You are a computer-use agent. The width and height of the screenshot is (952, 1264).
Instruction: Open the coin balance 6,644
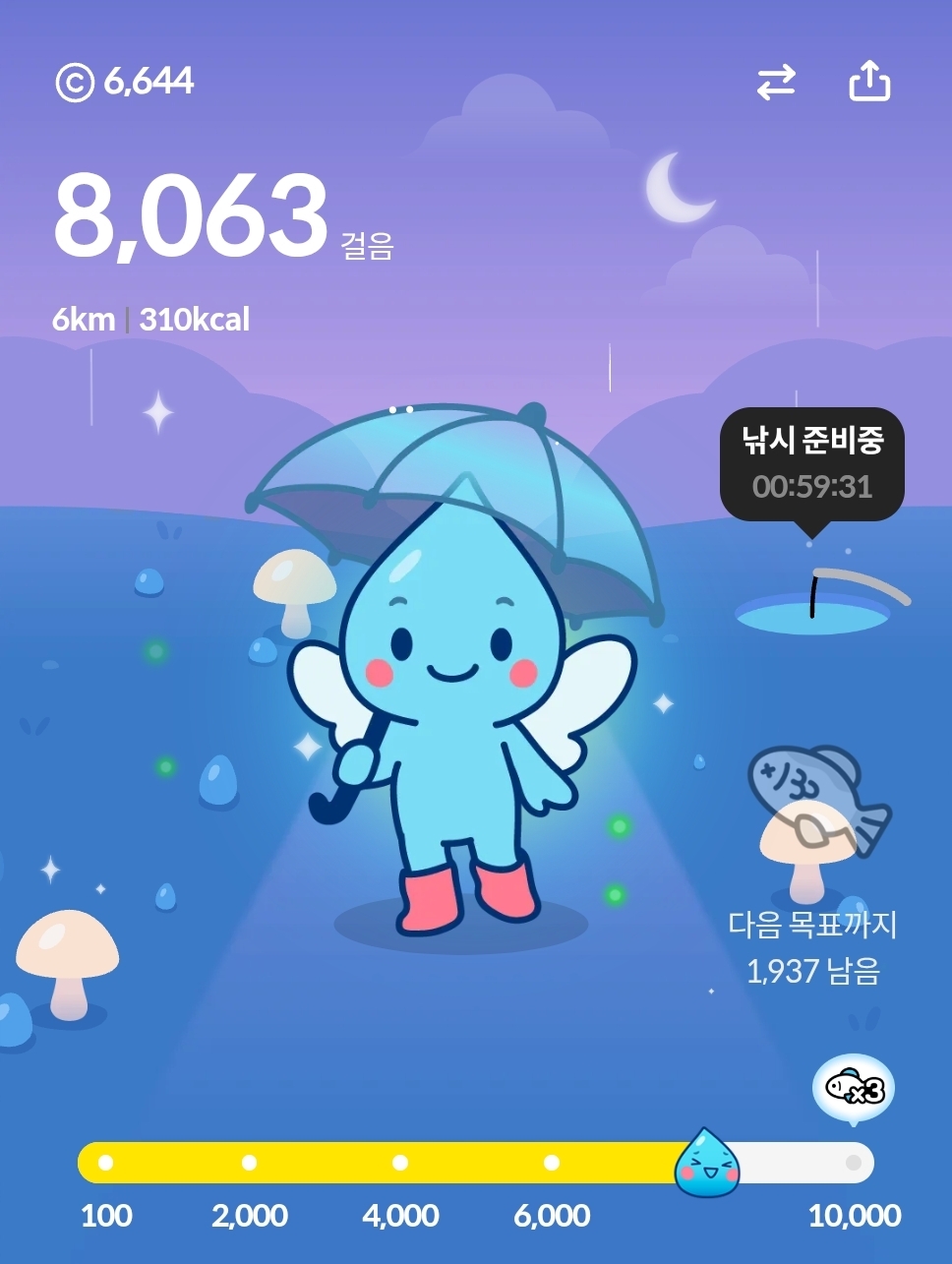click(125, 82)
